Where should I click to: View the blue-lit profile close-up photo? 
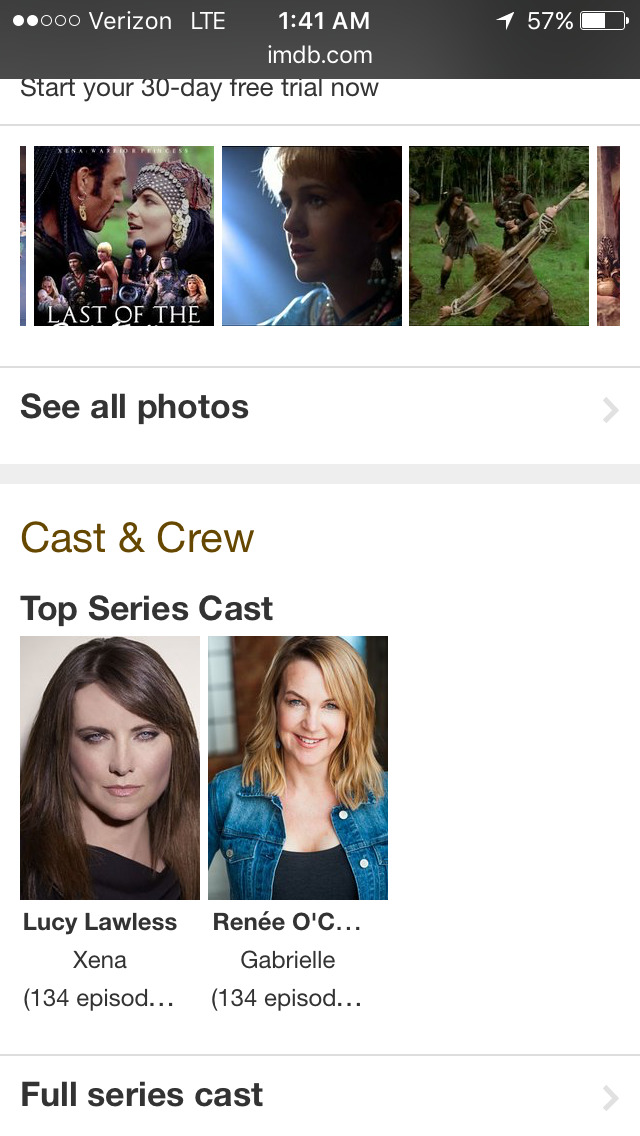[x=312, y=236]
